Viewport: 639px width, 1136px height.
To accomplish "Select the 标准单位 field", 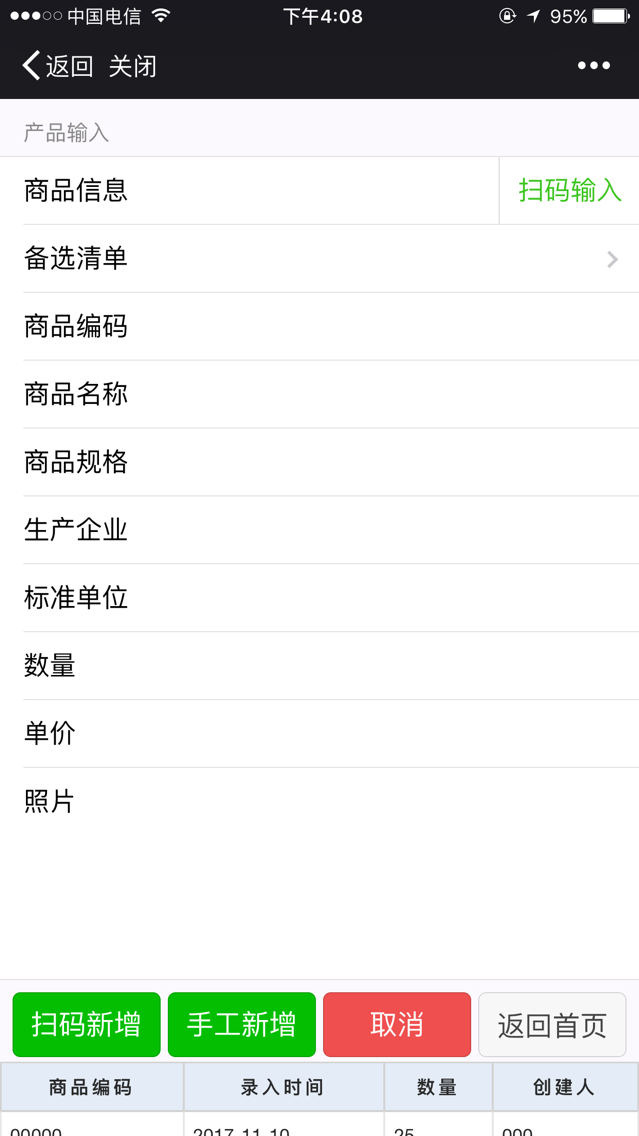I will pyautogui.click(x=320, y=598).
